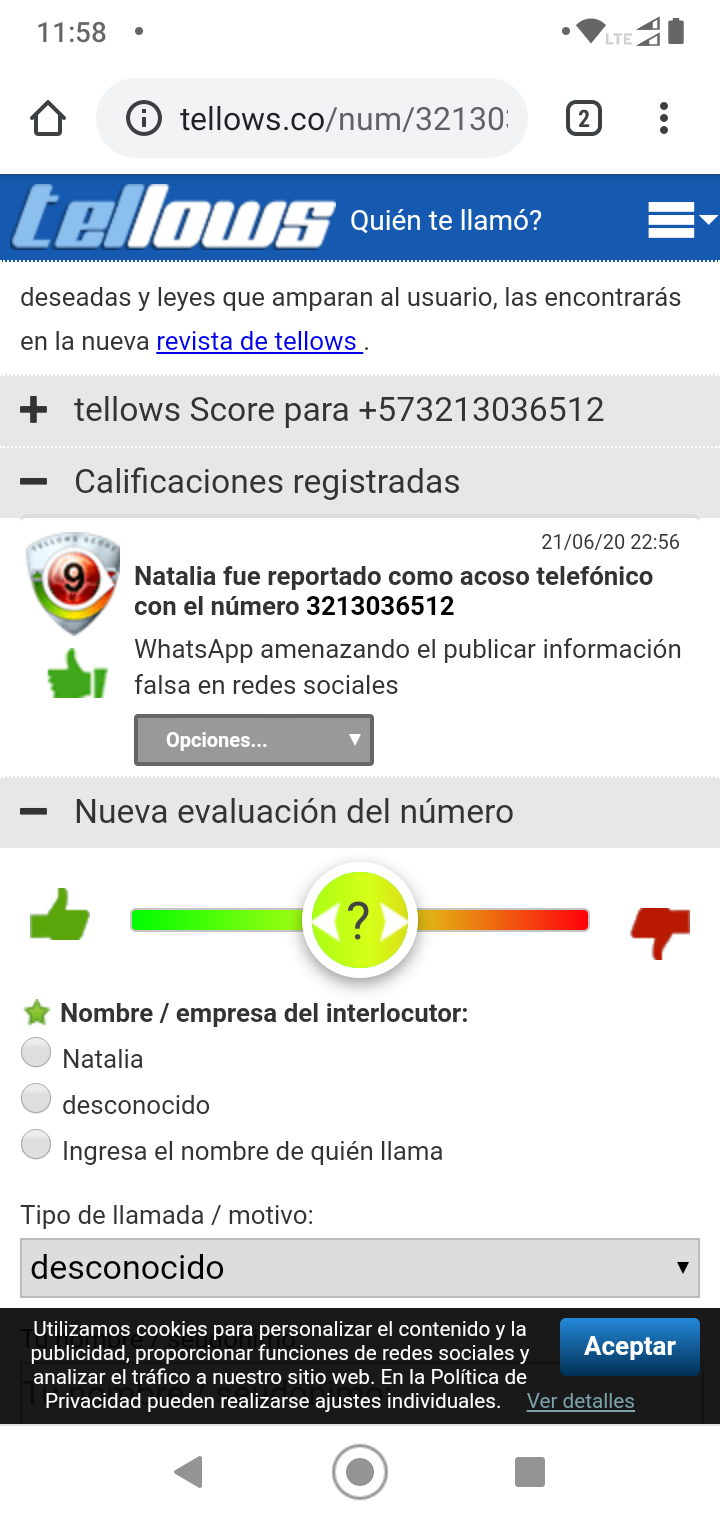
Task: Rate the number with green thumbs up
Action: pos(60,915)
